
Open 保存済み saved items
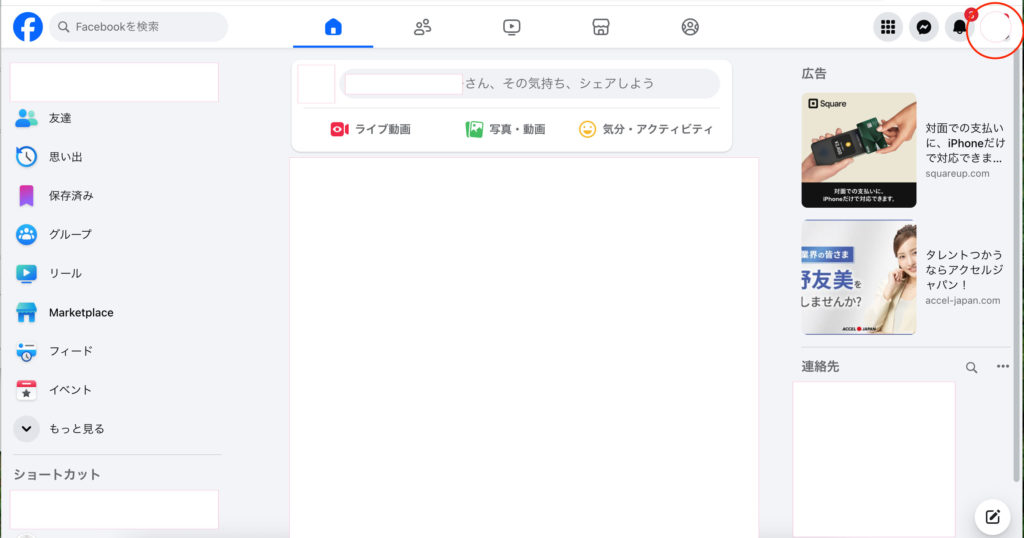70,196
